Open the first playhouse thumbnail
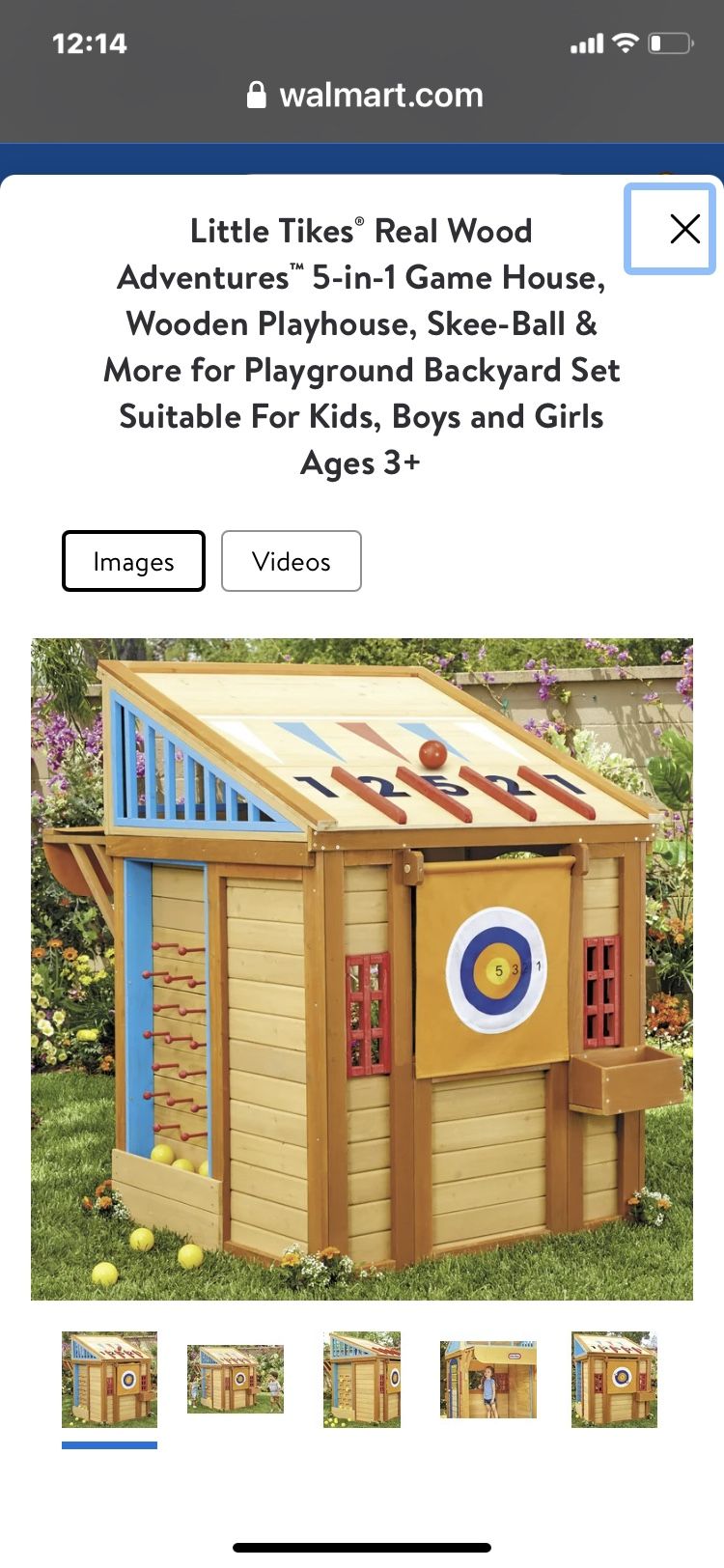724x1568 pixels. (109, 1380)
